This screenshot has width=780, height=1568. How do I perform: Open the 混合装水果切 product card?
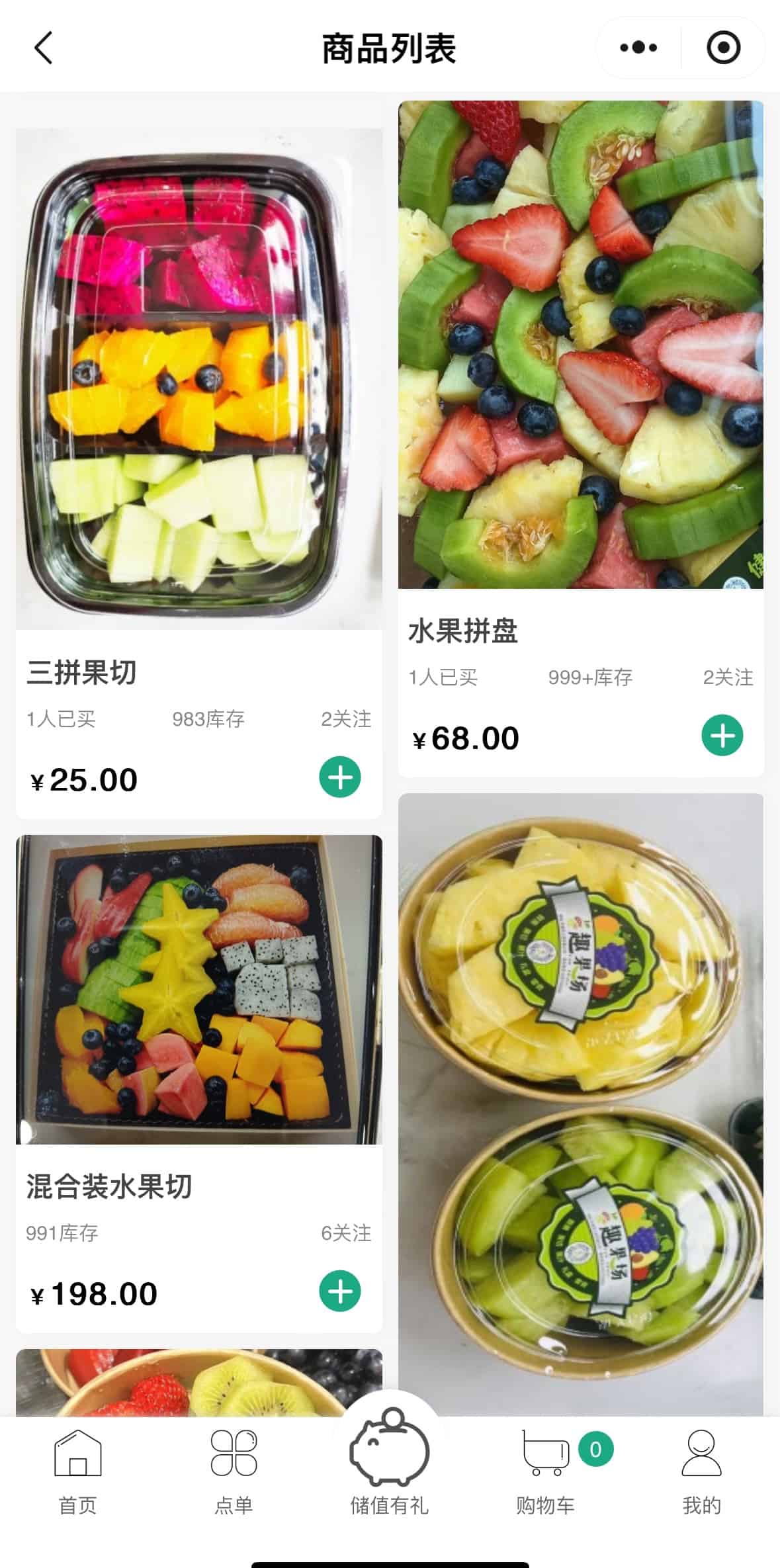click(198, 990)
